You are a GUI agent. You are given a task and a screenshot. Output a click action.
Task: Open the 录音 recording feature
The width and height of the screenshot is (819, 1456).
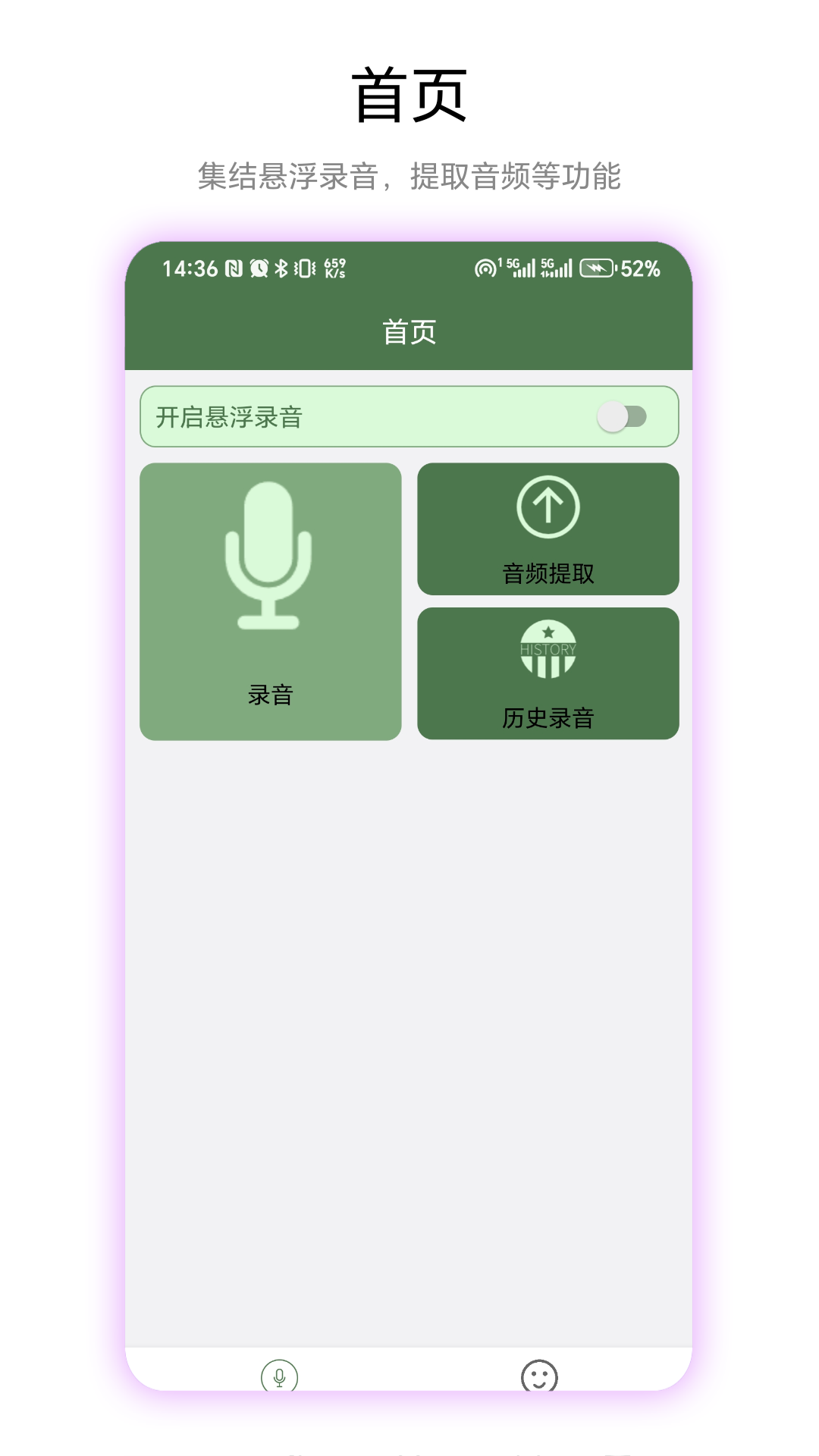(269, 599)
